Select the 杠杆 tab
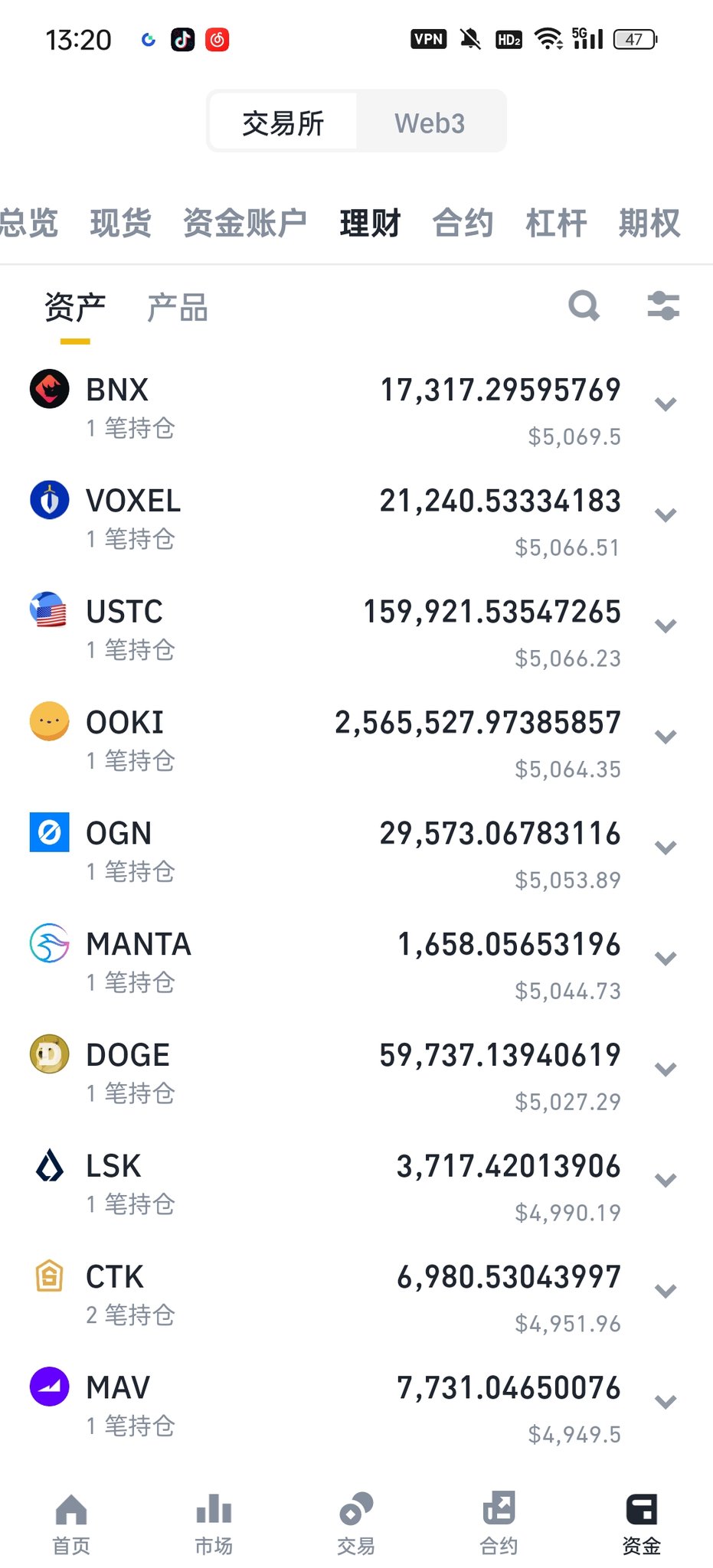713x1568 pixels. (556, 223)
